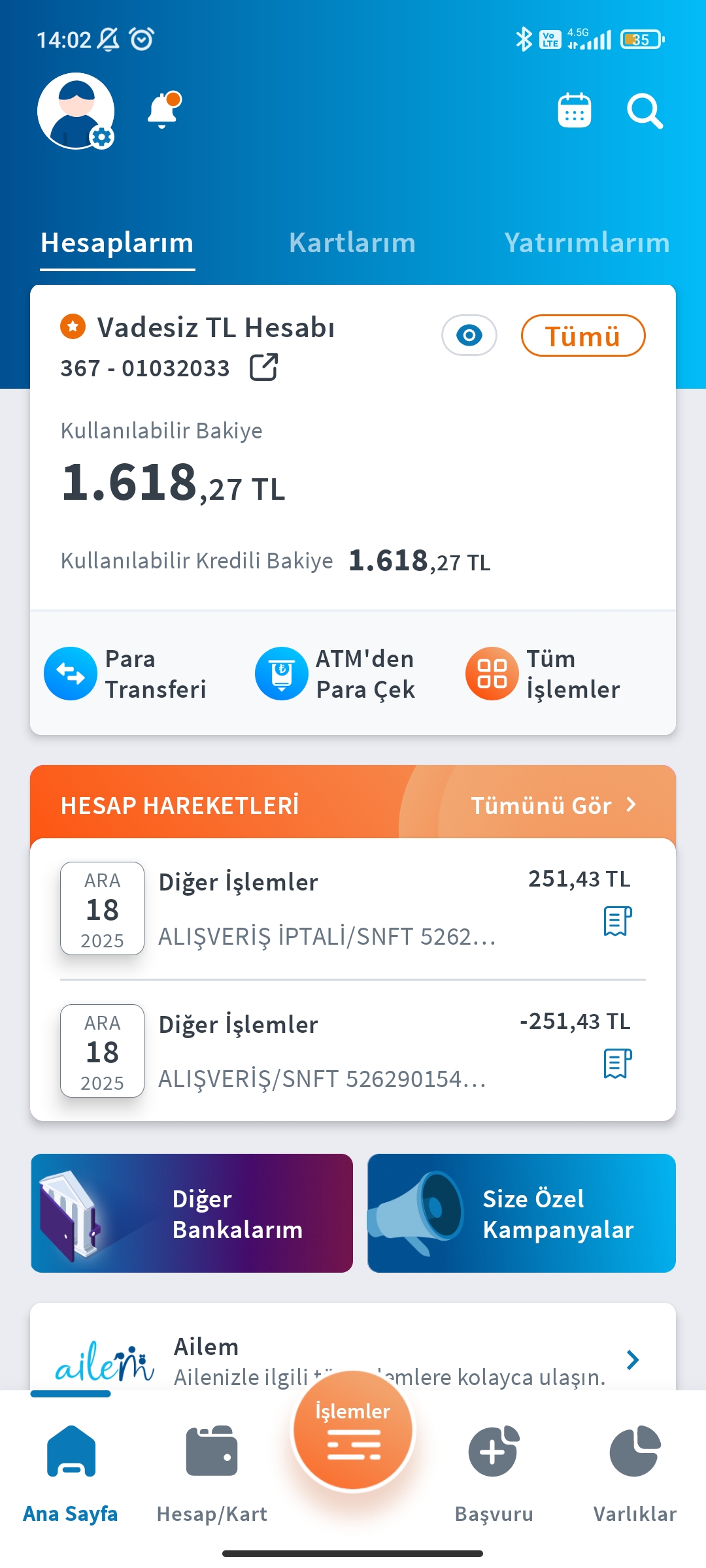Switch to the Yatırımlarım tab
This screenshot has height=1568, width=706.
[587, 243]
